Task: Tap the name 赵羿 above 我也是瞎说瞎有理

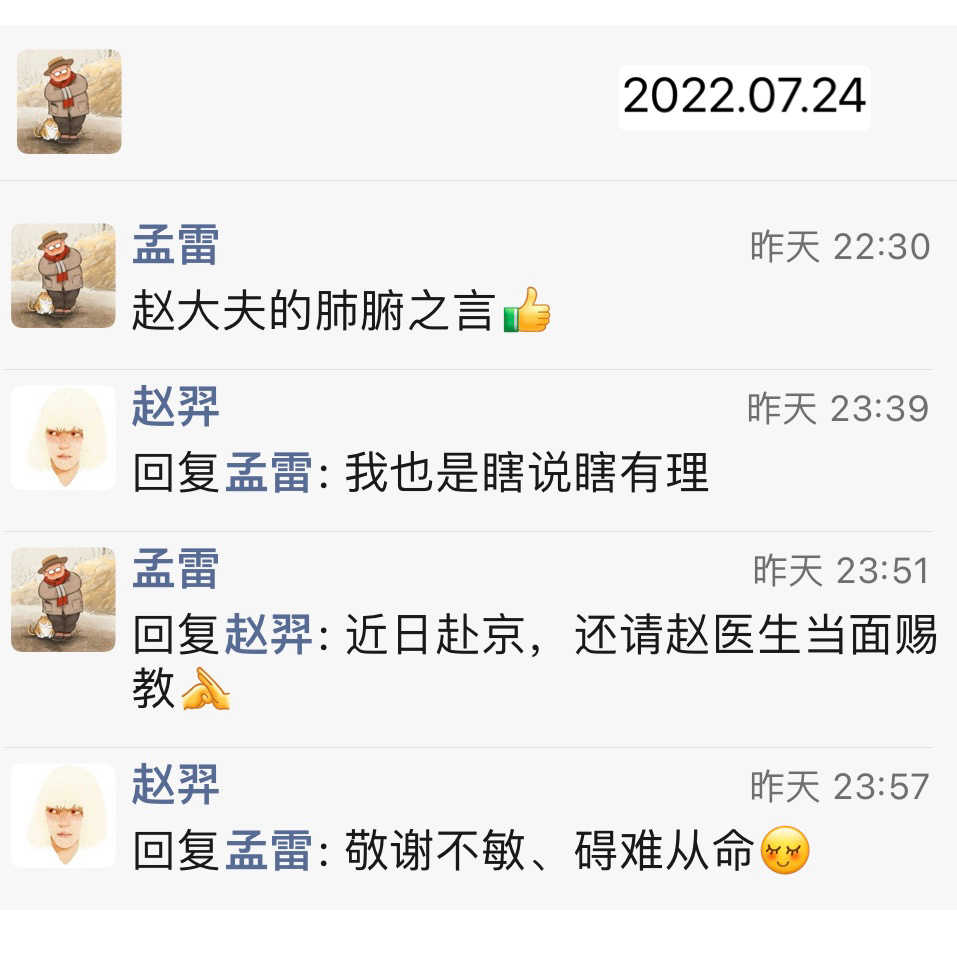Action: click(175, 408)
